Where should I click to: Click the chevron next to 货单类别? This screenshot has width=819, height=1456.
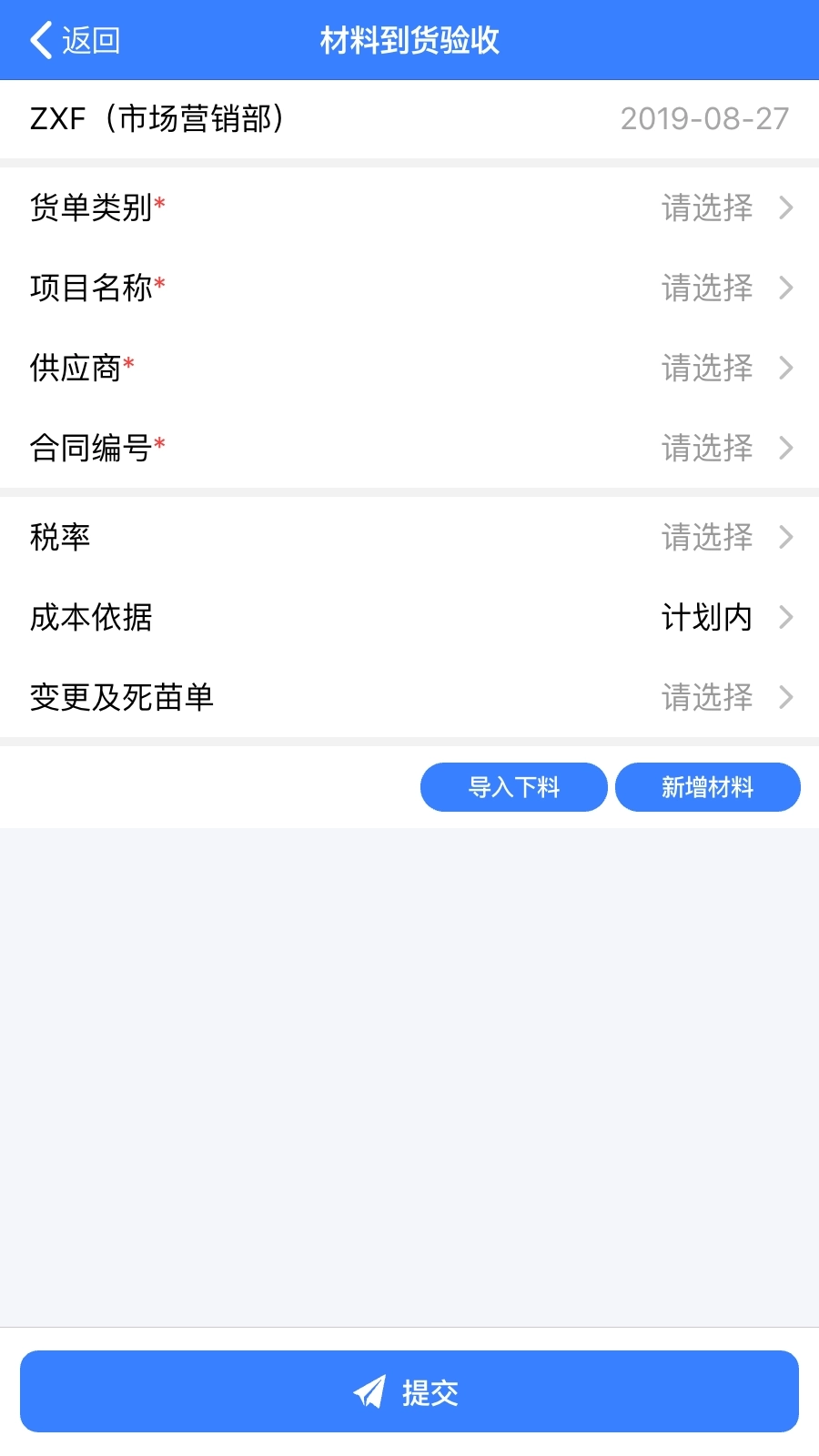(x=786, y=208)
